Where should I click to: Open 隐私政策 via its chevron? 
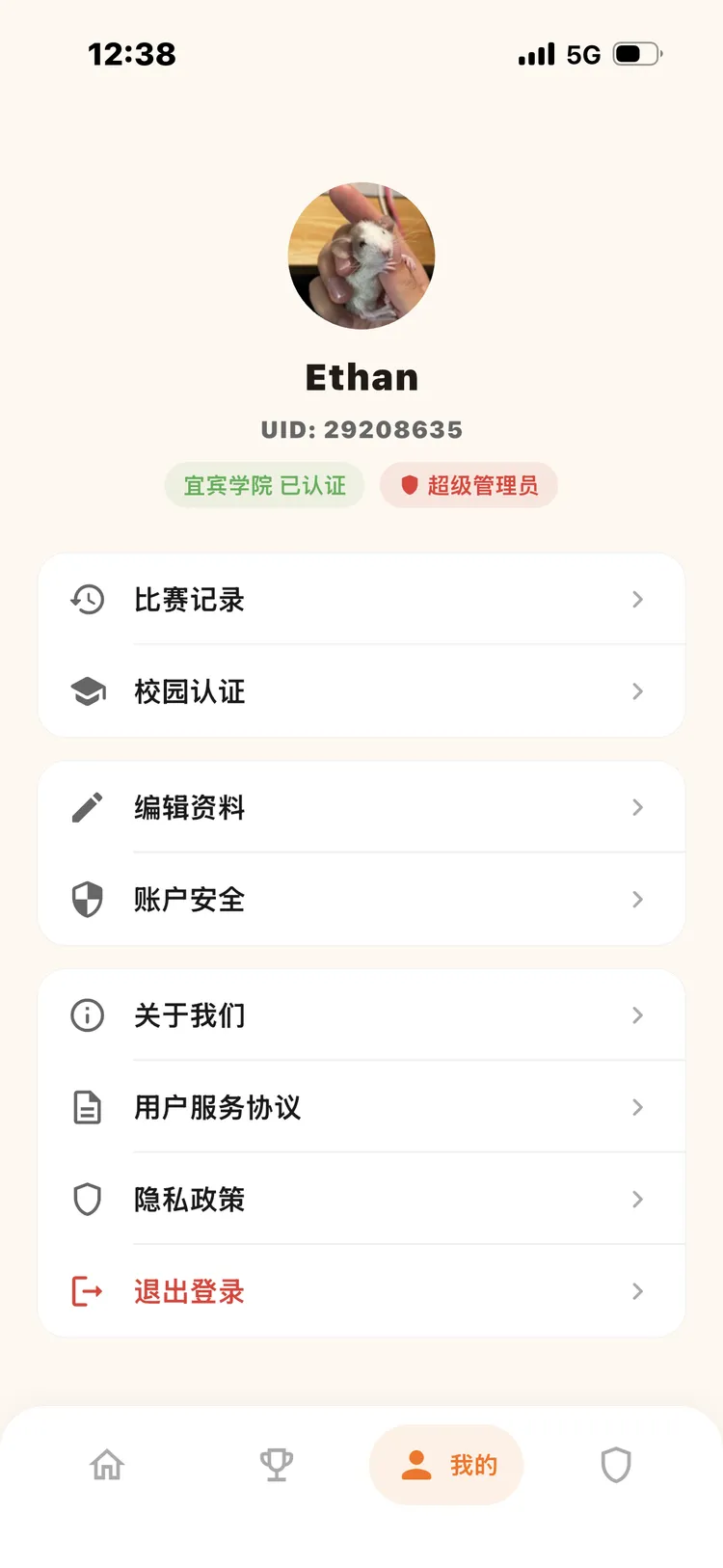pyautogui.click(x=637, y=1199)
